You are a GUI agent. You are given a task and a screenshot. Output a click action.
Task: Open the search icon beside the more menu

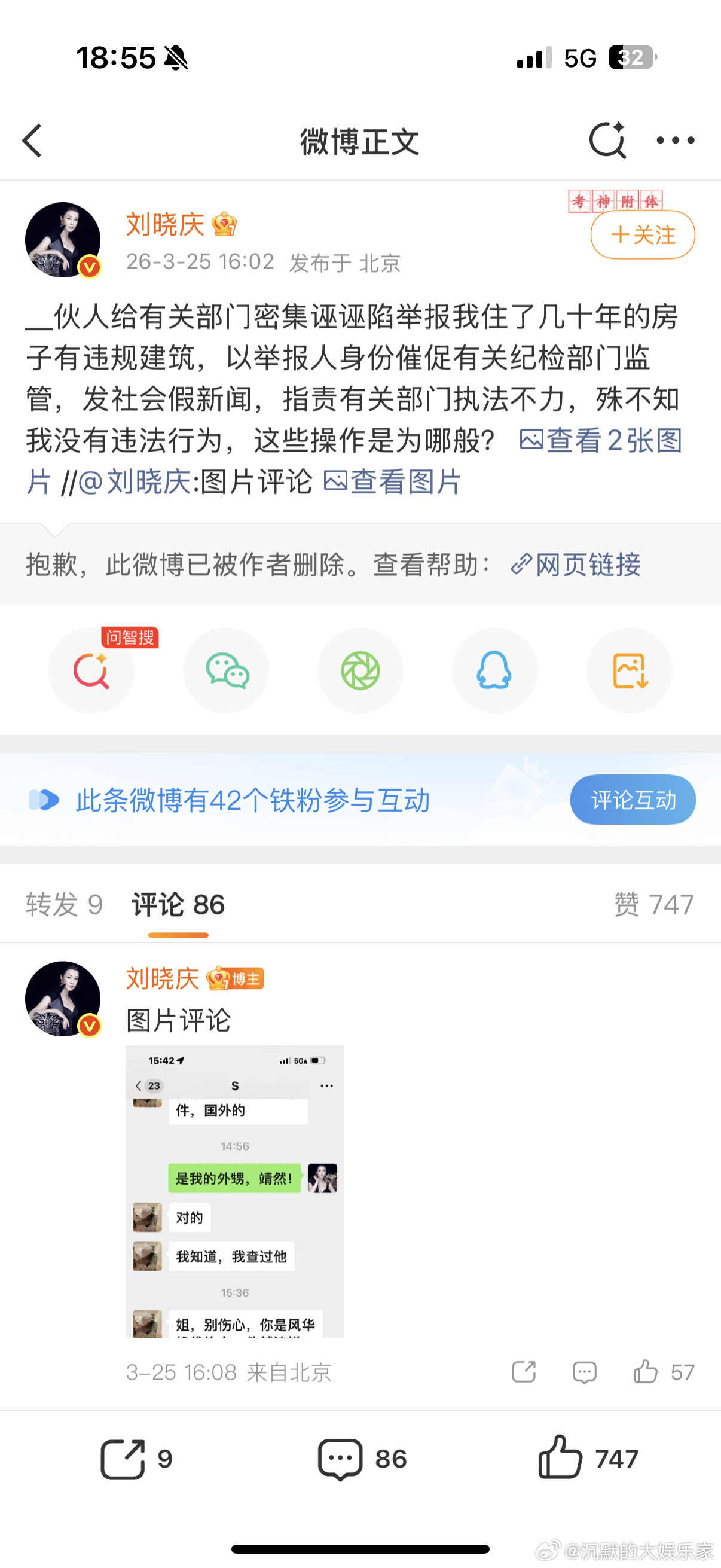pos(608,141)
